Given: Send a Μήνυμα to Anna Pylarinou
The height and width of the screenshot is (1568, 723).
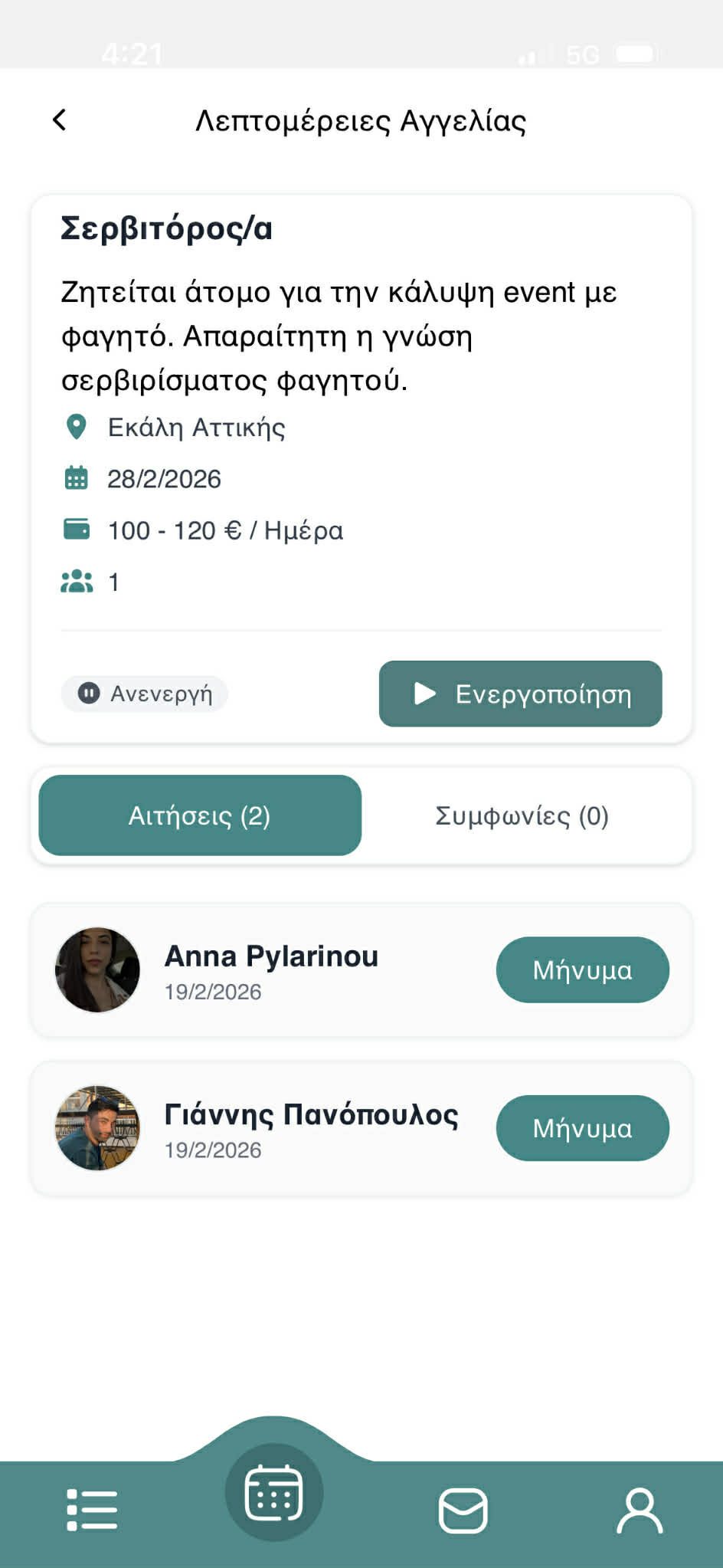Looking at the screenshot, I should click(x=582, y=970).
